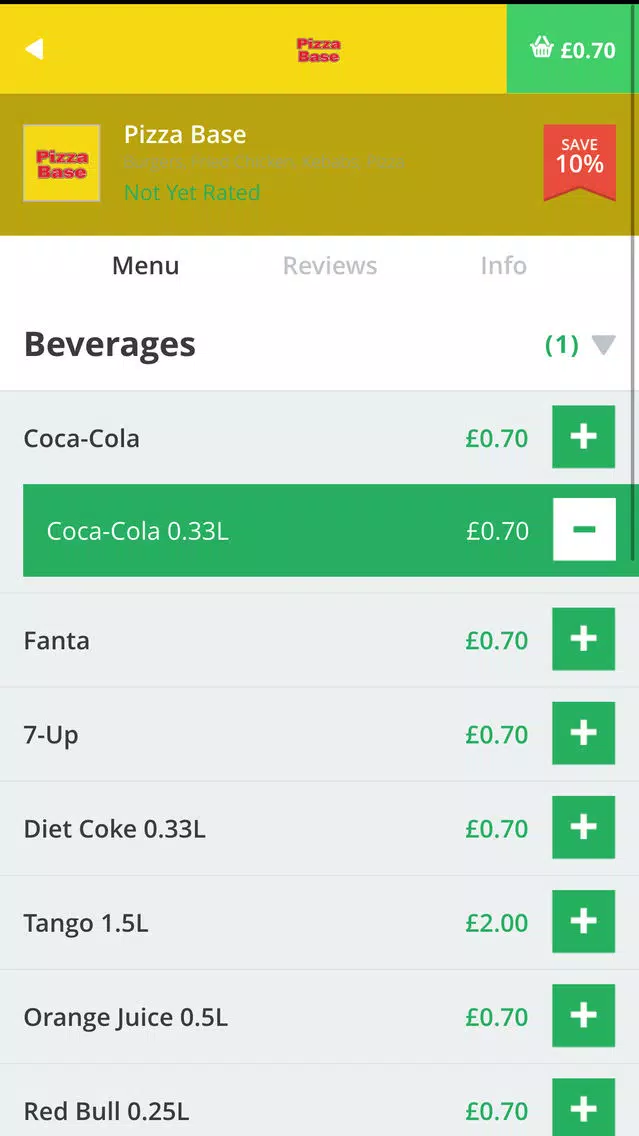This screenshot has height=1136, width=639.
Task: Add Coca-Cola with its plus button
Action: tap(583, 437)
